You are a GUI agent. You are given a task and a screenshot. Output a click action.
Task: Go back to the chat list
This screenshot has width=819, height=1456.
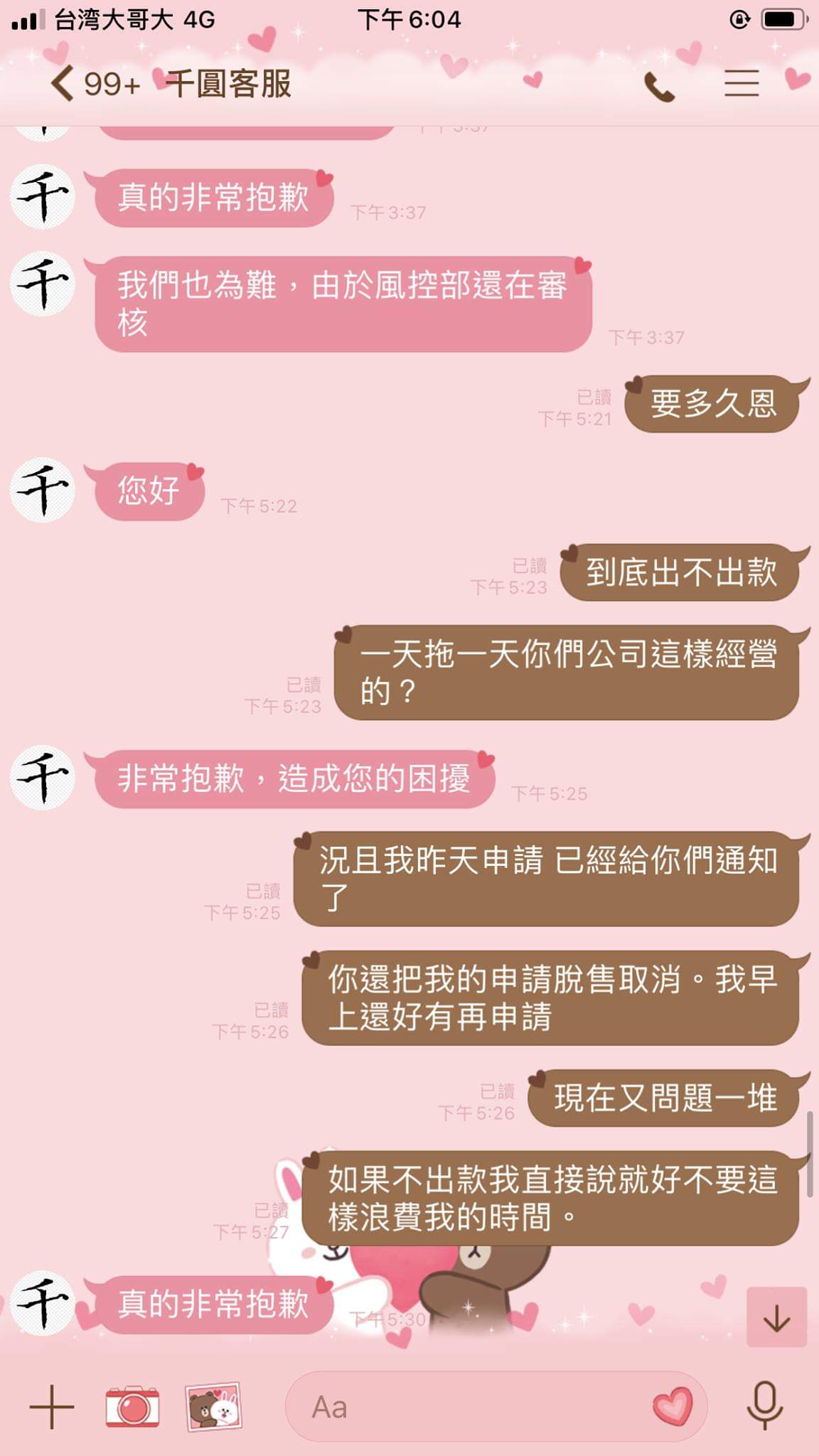[x=64, y=84]
